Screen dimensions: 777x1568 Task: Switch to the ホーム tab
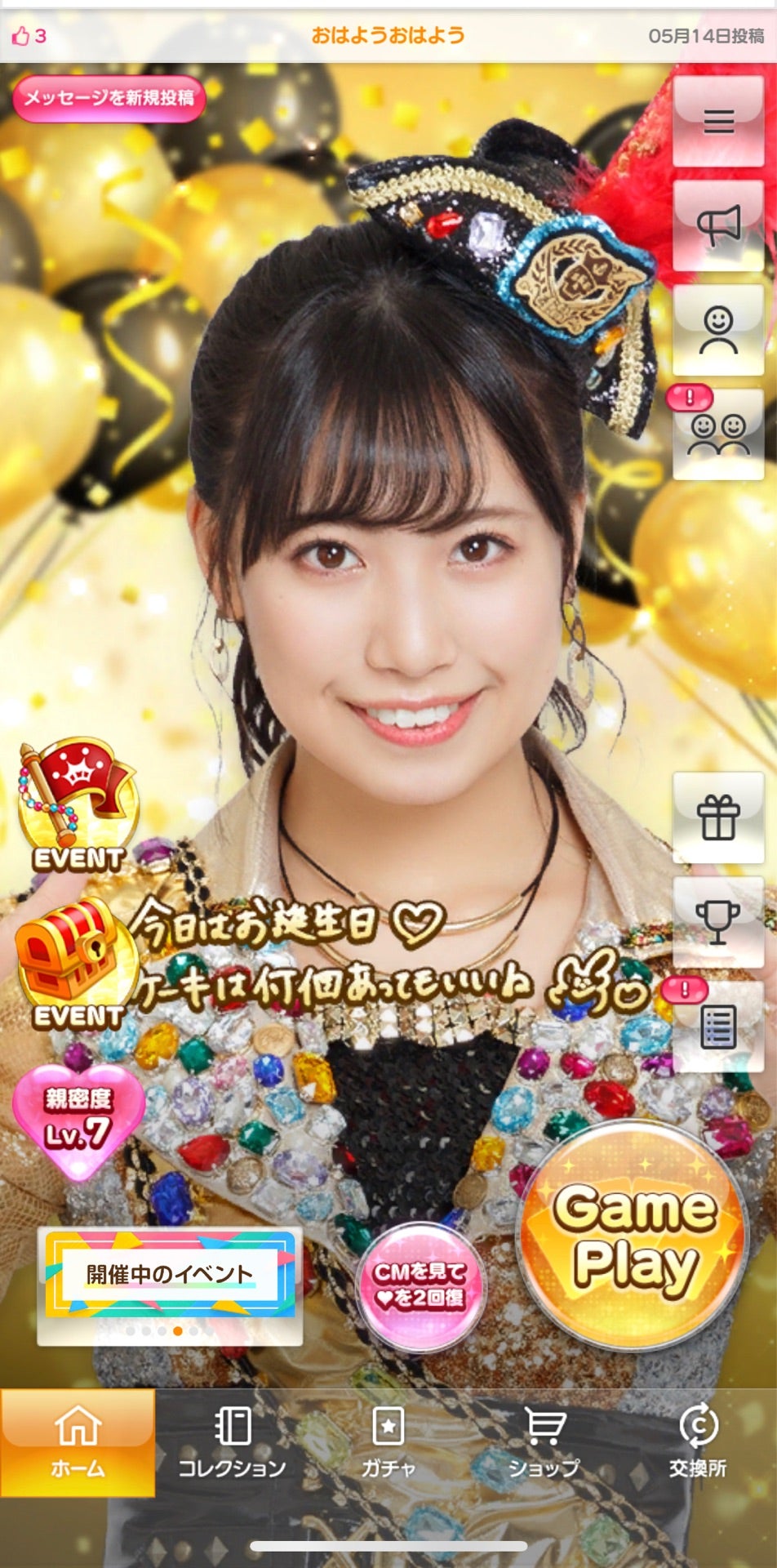coord(78,1444)
